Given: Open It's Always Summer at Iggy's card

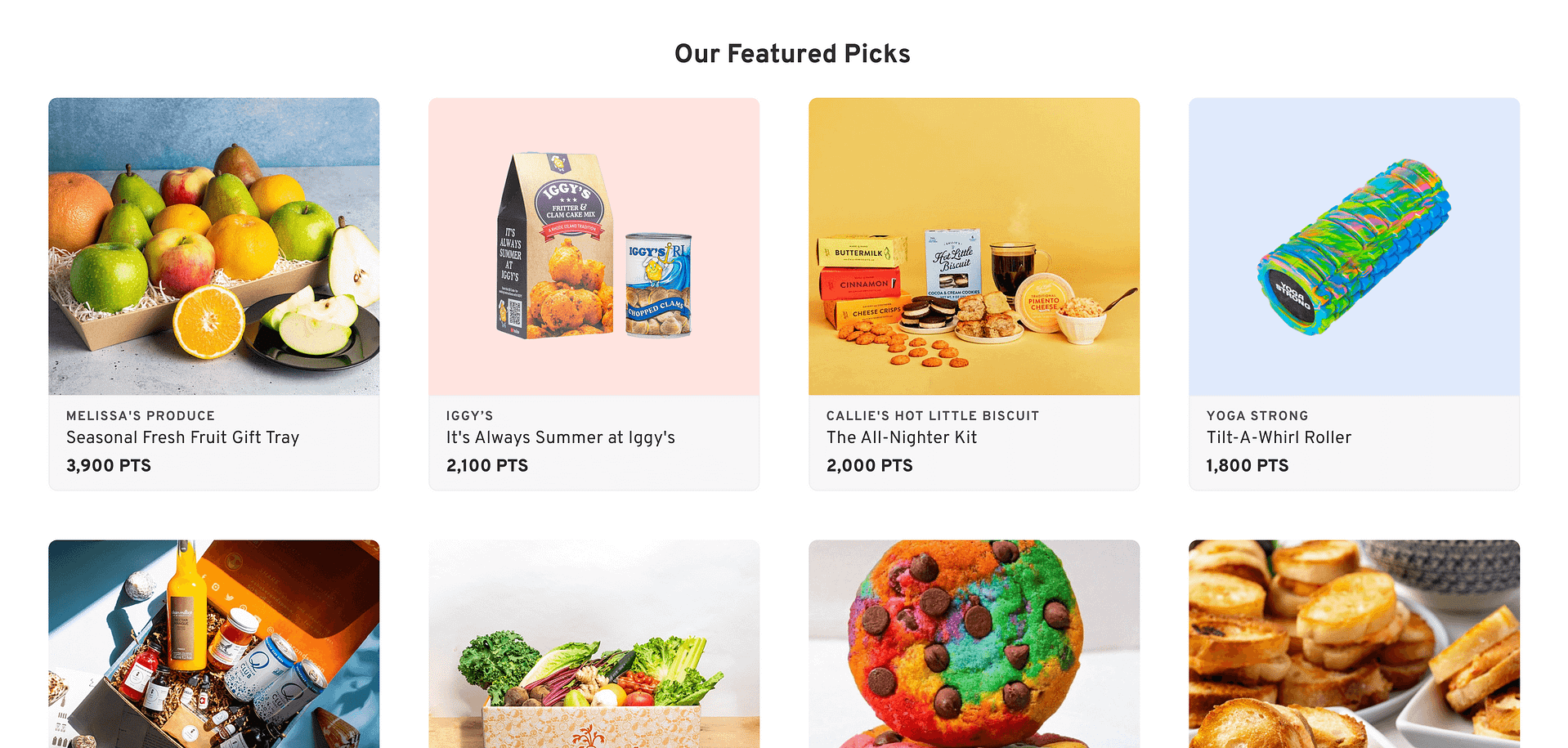Looking at the screenshot, I should coord(594,294).
